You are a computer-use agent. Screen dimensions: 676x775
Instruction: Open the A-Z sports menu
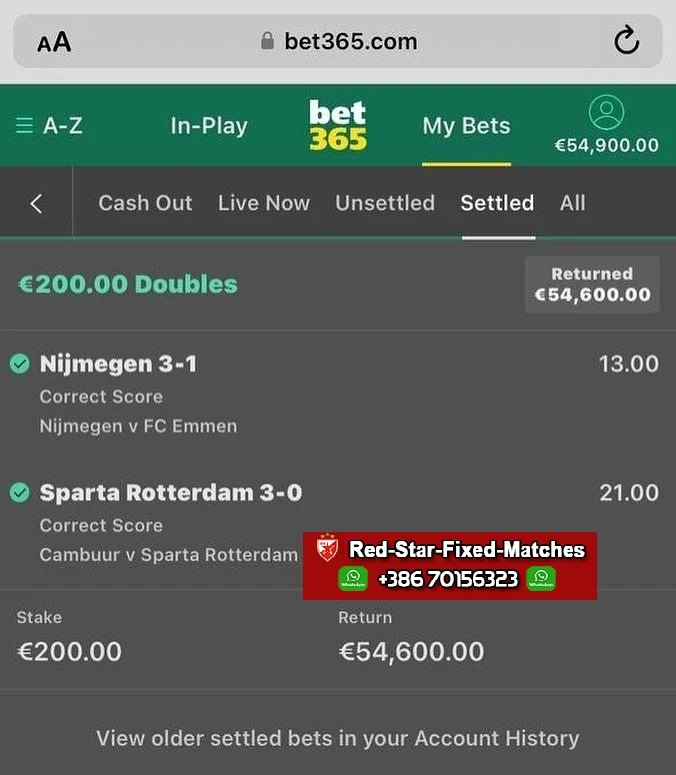pyautogui.click(x=48, y=126)
